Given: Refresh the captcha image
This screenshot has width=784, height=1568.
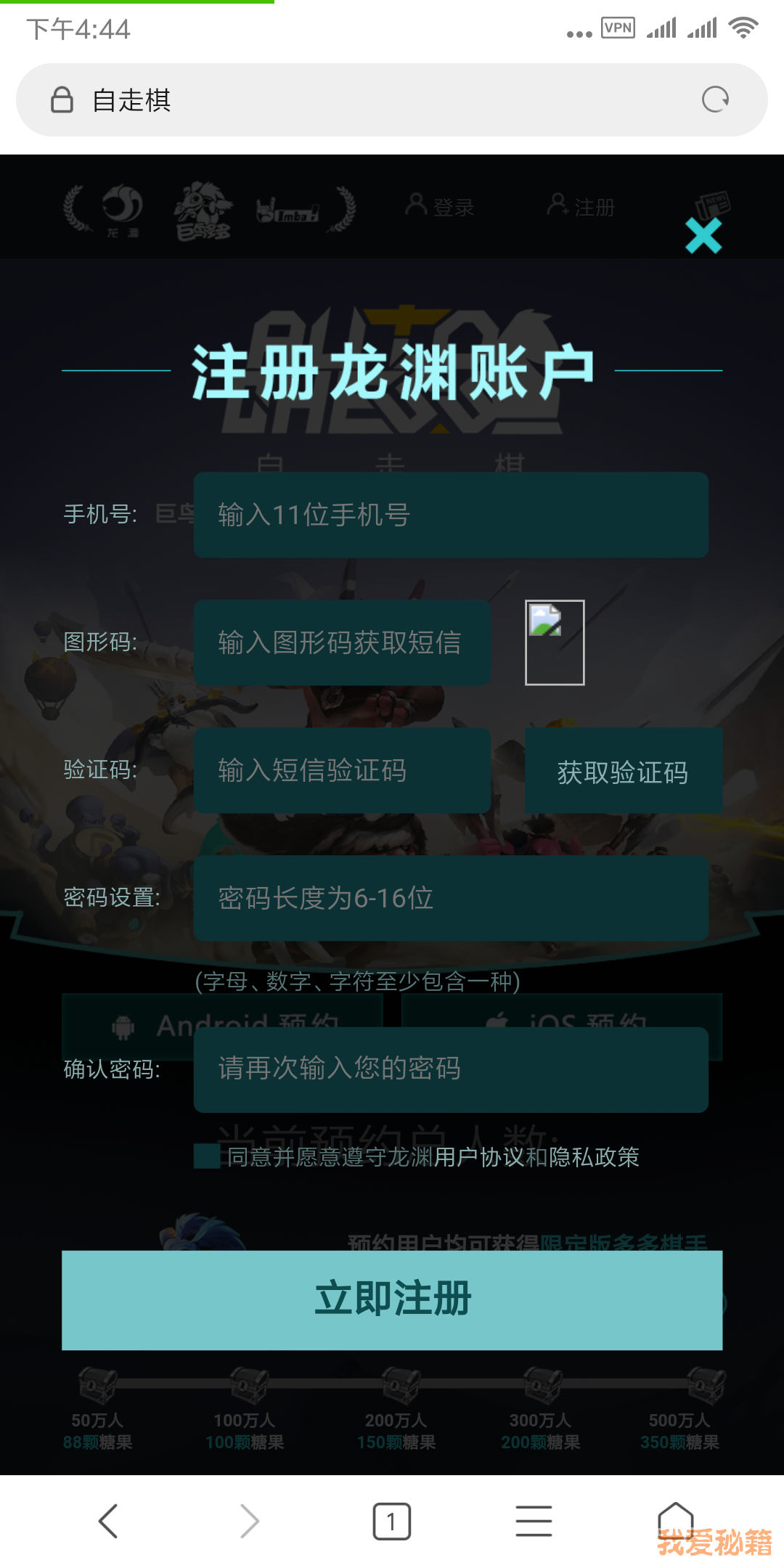Looking at the screenshot, I should 555,642.
